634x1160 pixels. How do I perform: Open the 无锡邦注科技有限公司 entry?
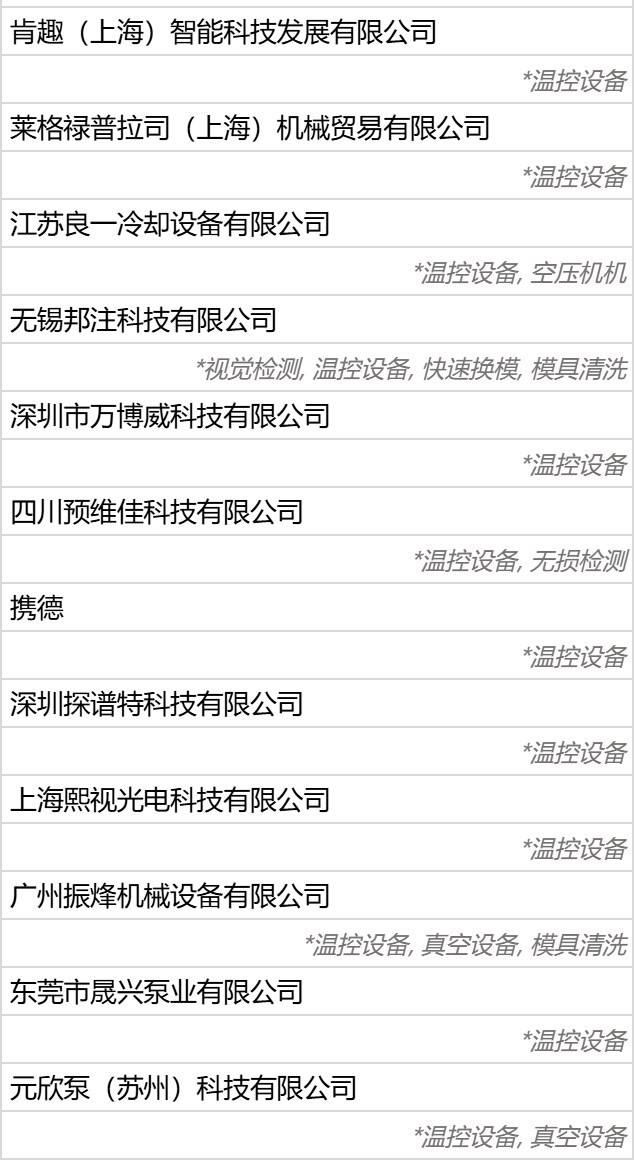click(x=143, y=320)
